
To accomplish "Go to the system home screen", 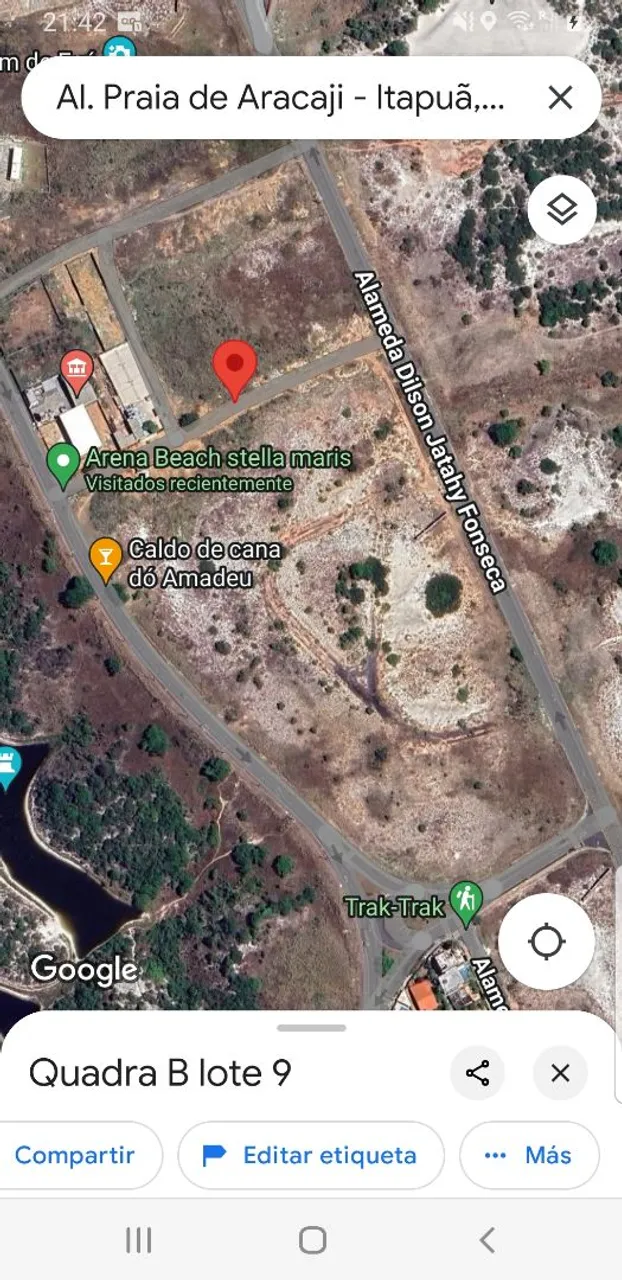I will click(x=313, y=1240).
